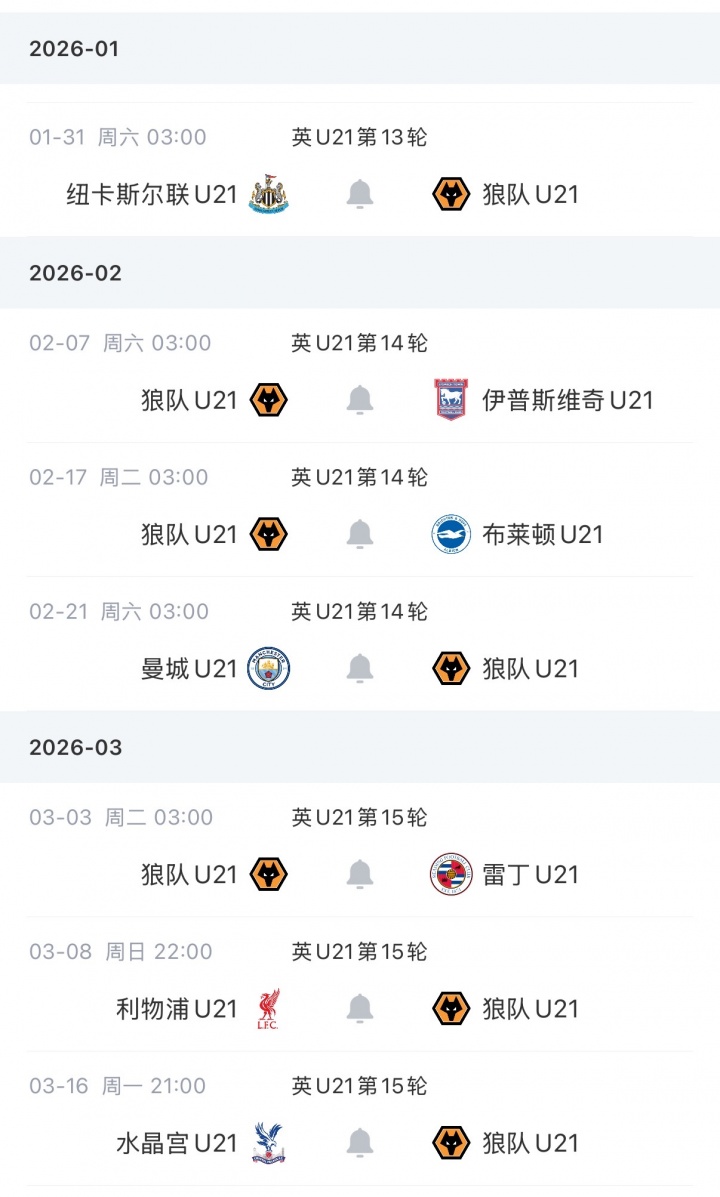The height and width of the screenshot is (1197, 720).
Task: Tap the bell for 利物浦U21 match
Action: [360, 1008]
